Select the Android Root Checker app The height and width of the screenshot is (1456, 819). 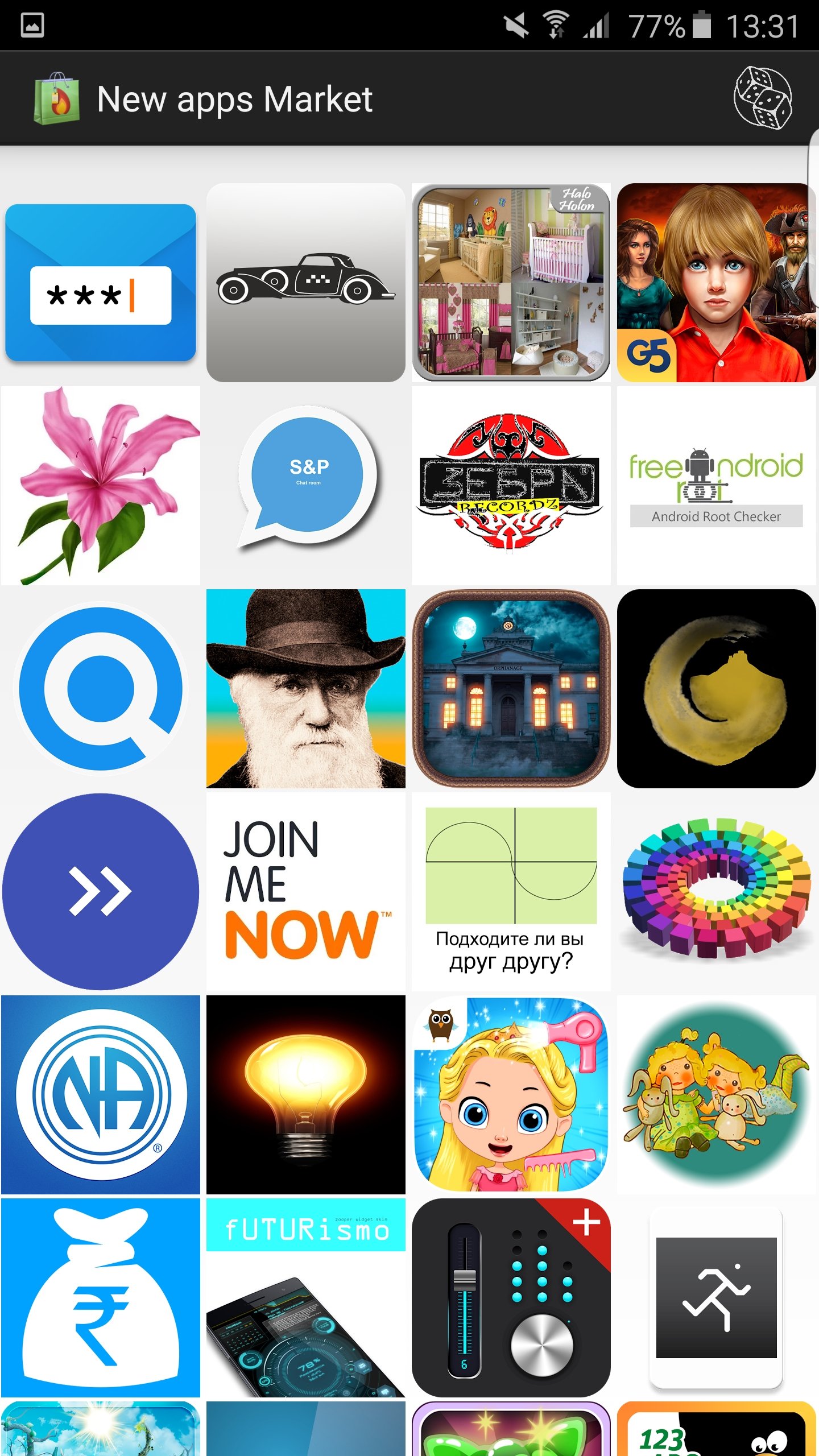point(717,486)
